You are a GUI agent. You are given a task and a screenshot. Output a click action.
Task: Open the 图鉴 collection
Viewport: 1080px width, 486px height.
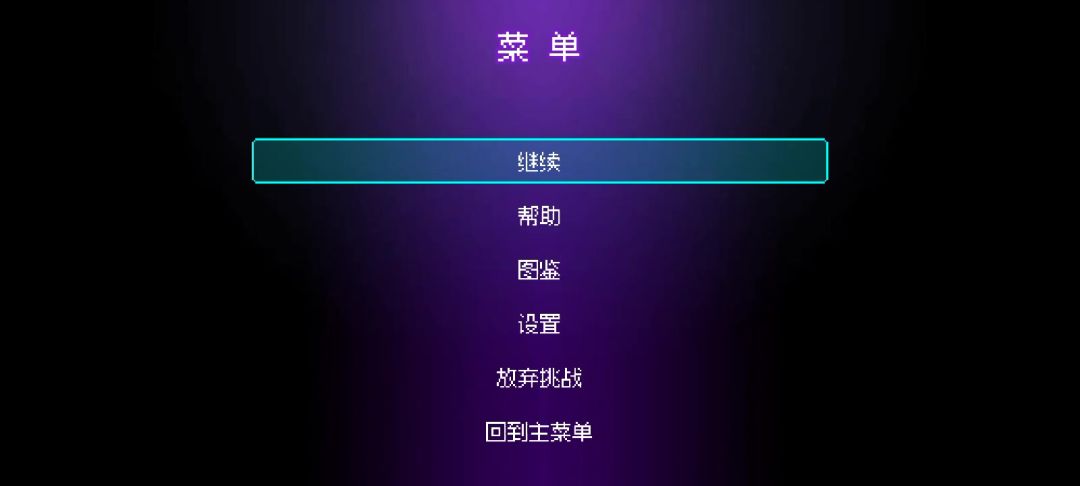click(x=539, y=270)
